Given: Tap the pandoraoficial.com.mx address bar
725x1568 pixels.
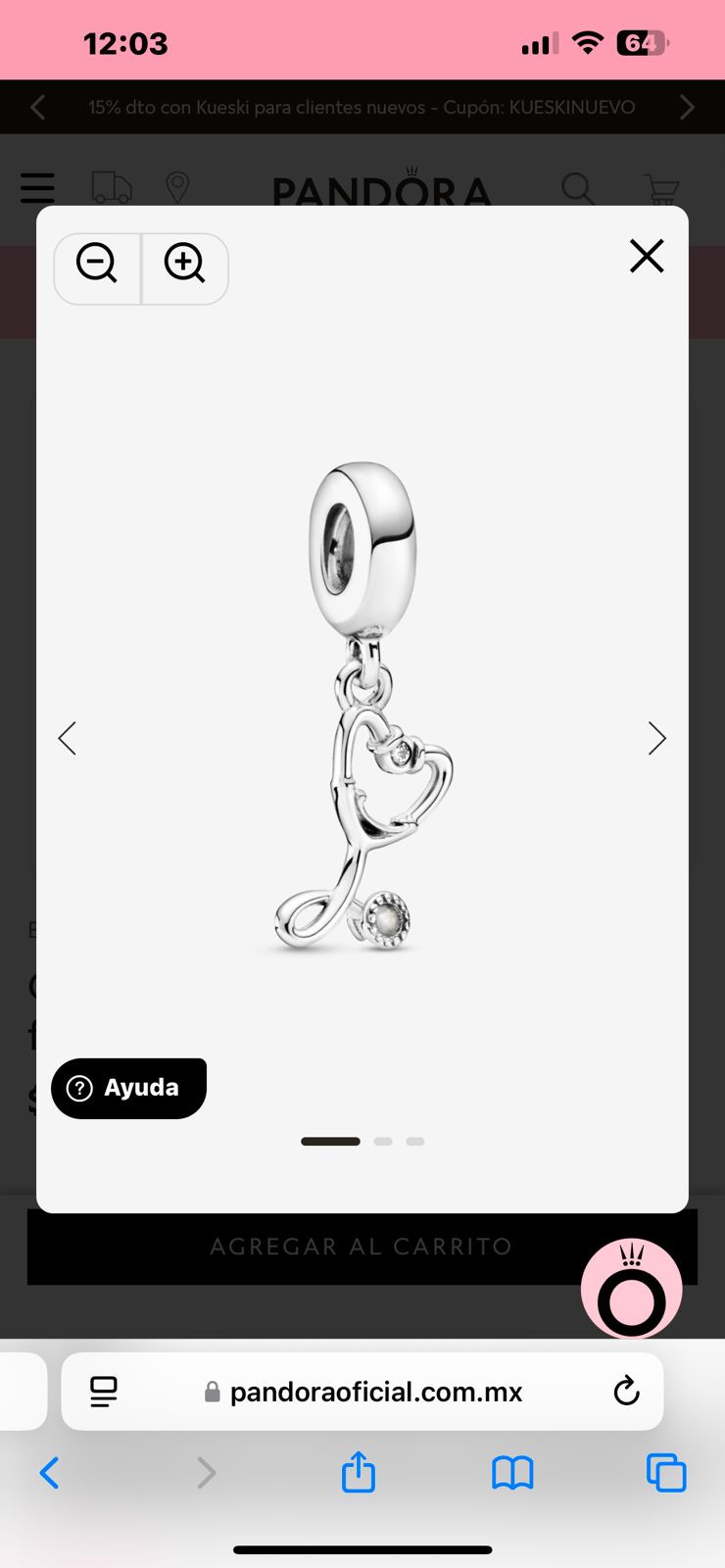Looking at the screenshot, I should coord(375,1392).
